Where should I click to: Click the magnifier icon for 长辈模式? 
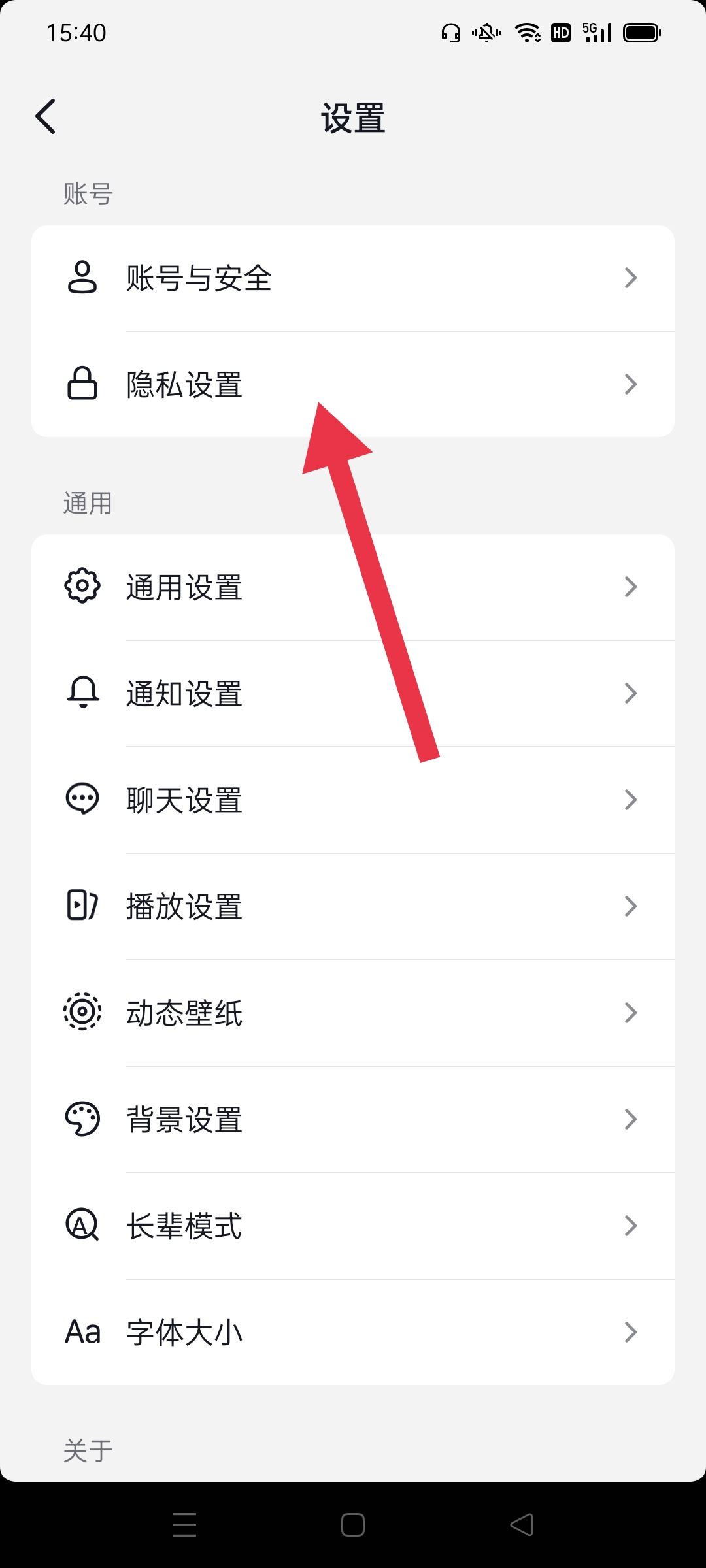82,1226
